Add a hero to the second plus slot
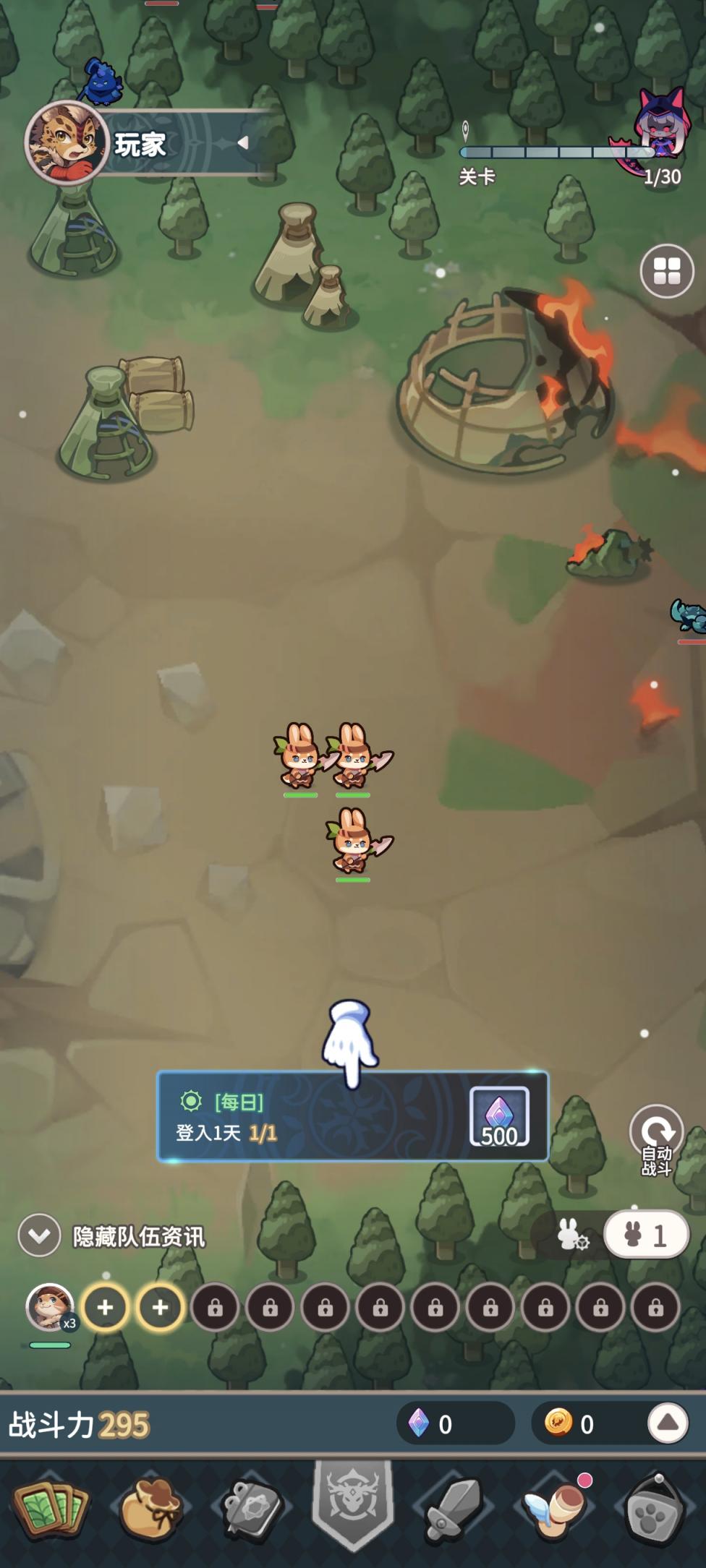Screen dimensions: 706x1568 click(x=161, y=1308)
